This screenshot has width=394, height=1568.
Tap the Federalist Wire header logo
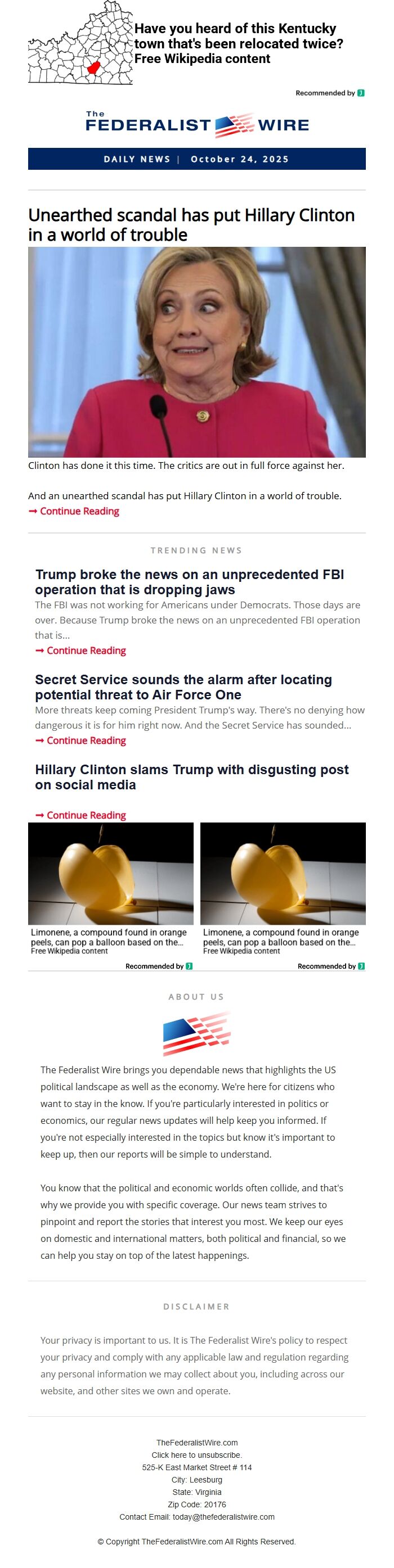point(196,124)
